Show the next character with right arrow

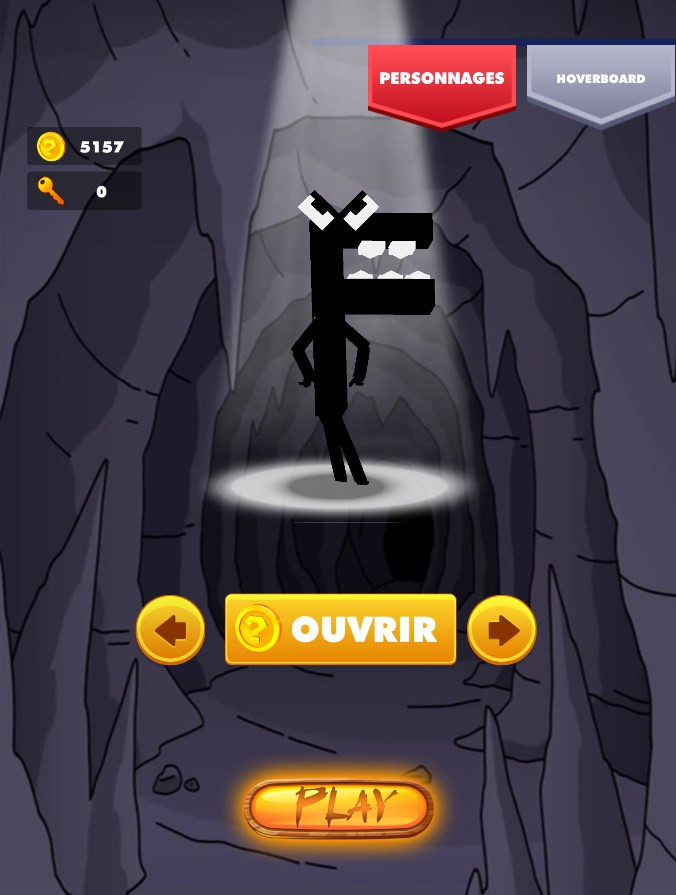[x=502, y=630]
